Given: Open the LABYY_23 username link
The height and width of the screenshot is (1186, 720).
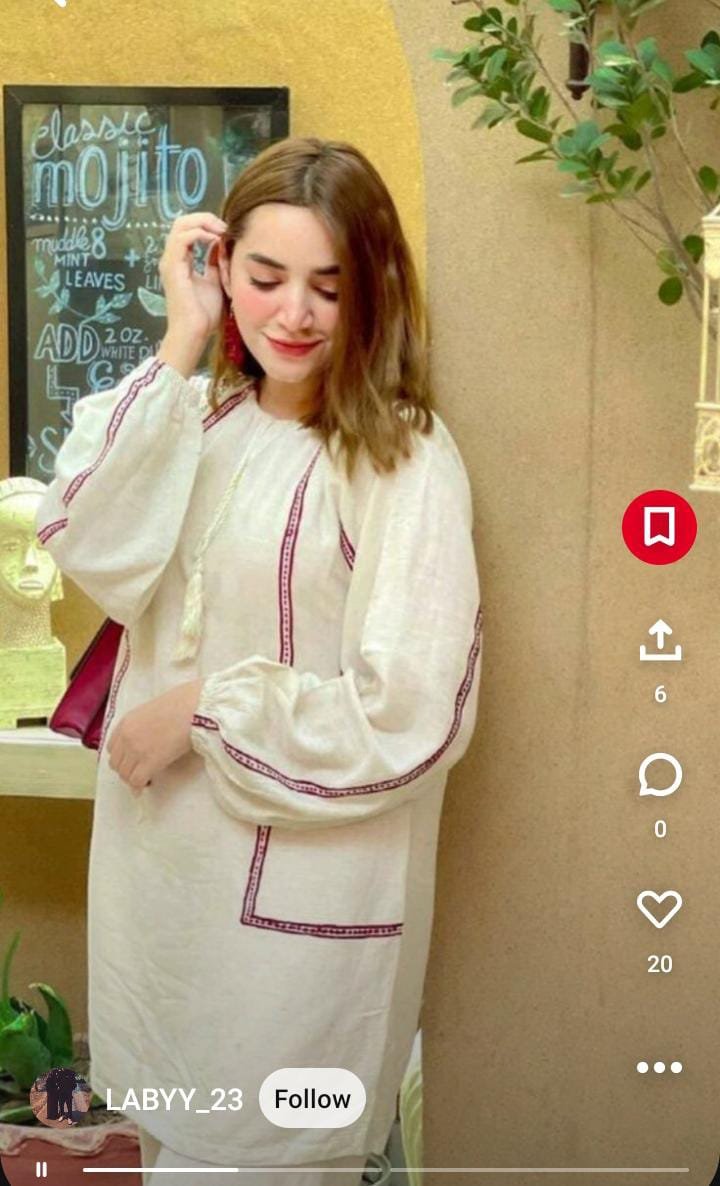Looking at the screenshot, I should [174, 1100].
